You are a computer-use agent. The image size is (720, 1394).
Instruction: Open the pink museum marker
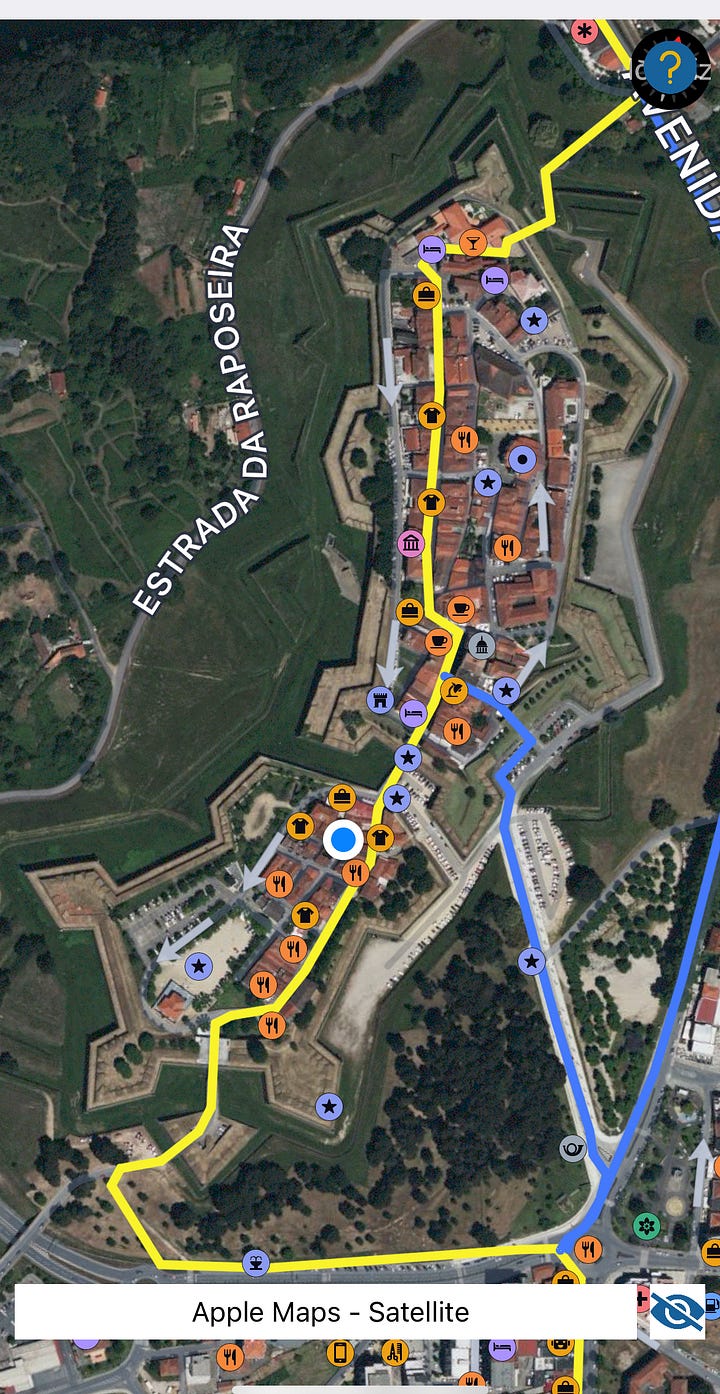pyautogui.click(x=411, y=544)
